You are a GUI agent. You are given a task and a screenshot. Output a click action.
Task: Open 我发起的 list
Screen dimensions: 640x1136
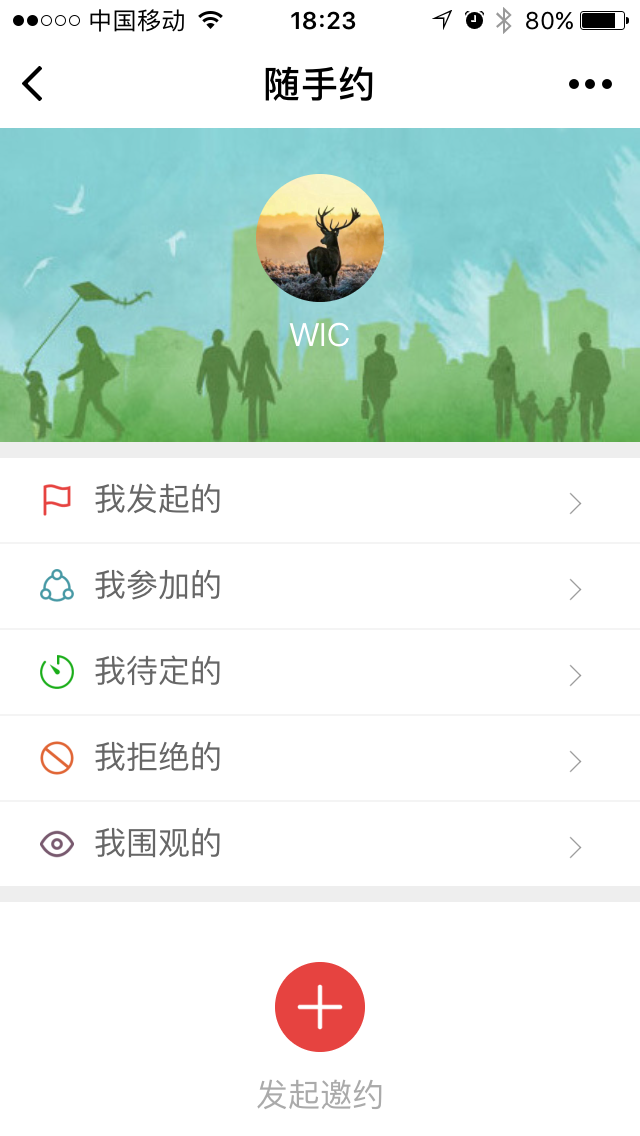(x=320, y=500)
